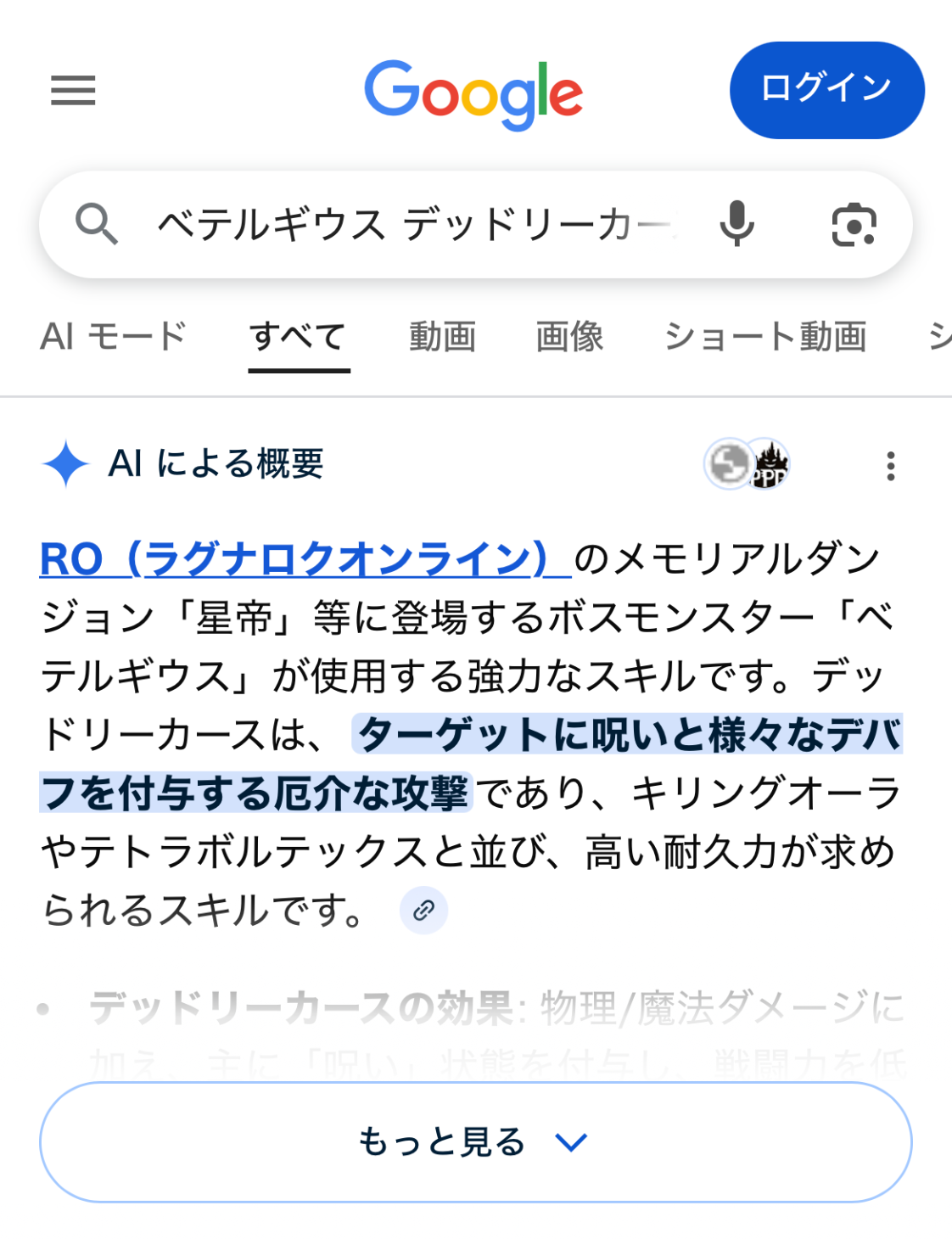Image resolution: width=952 pixels, height=1239 pixels.
Task: Switch to the 画像 tab
Action: (569, 337)
